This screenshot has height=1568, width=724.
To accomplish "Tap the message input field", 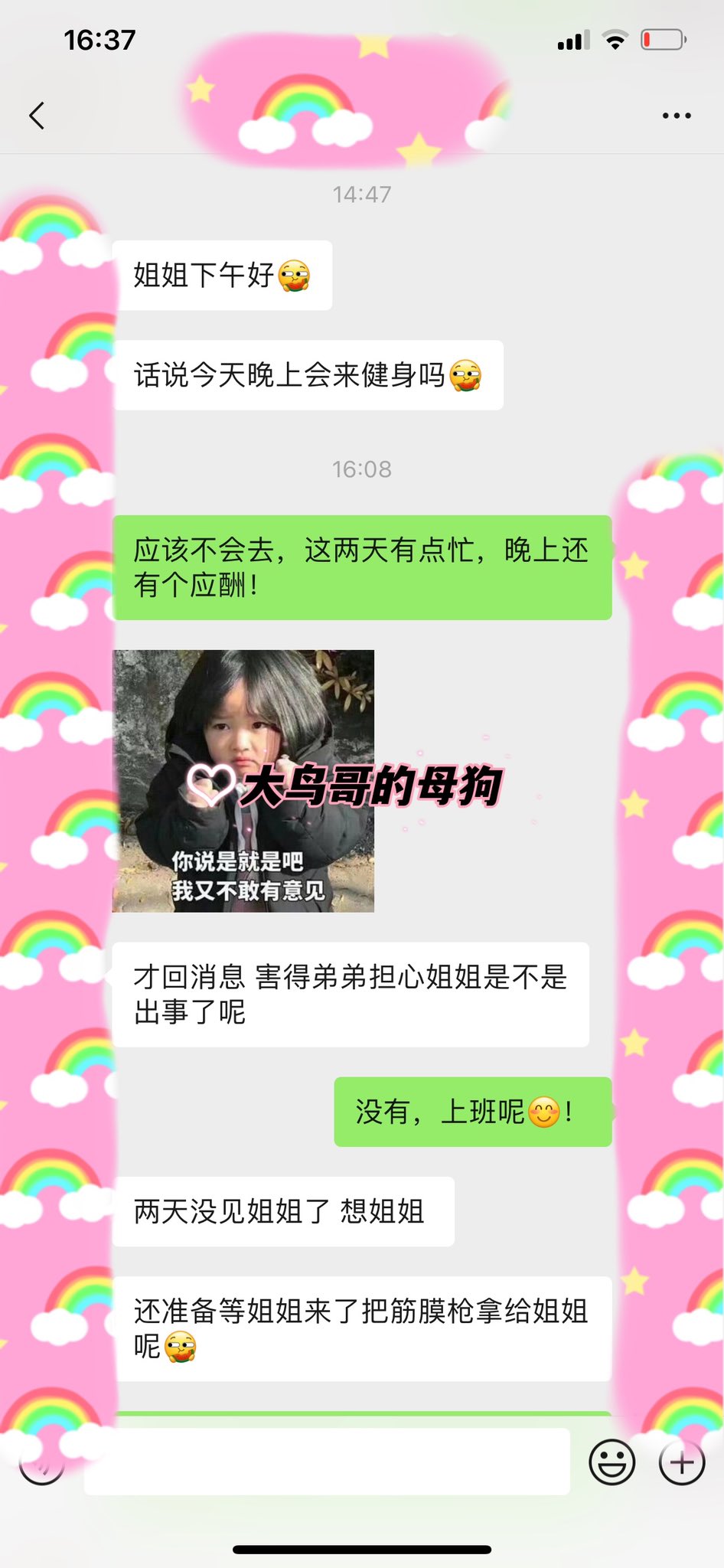I will pyautogui.click(x=327, y=1461).
